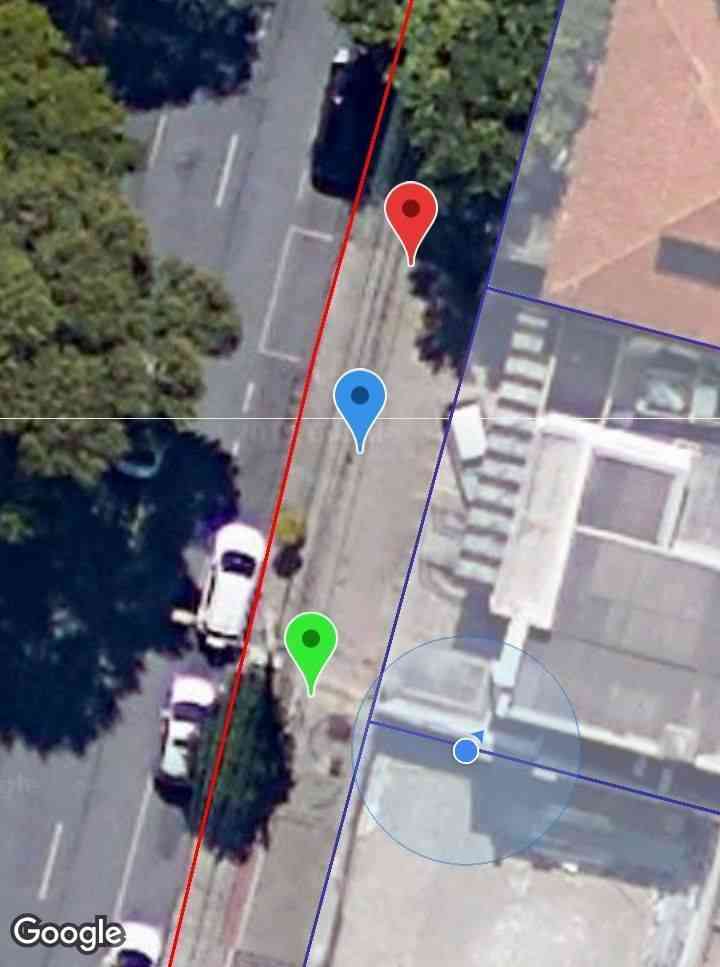Tap the blue current location dot

click(465, 750)
